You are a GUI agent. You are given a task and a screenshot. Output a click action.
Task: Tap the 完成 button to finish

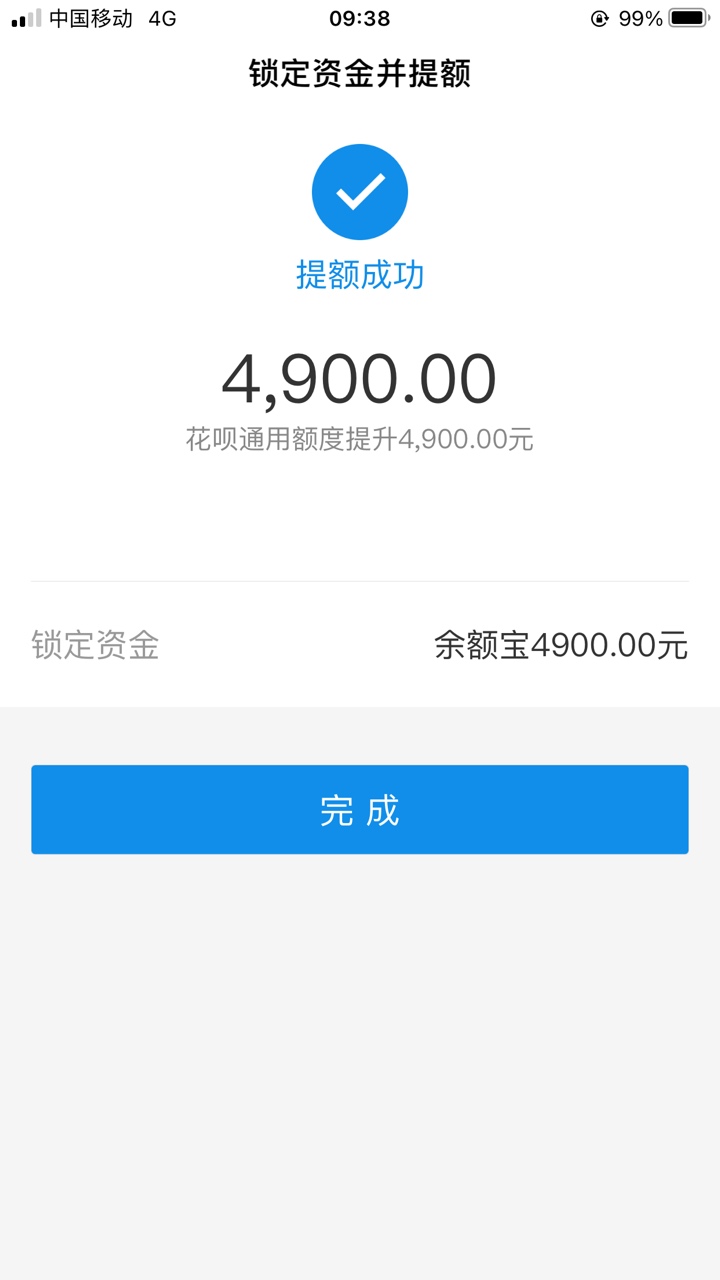pos(360,809)
